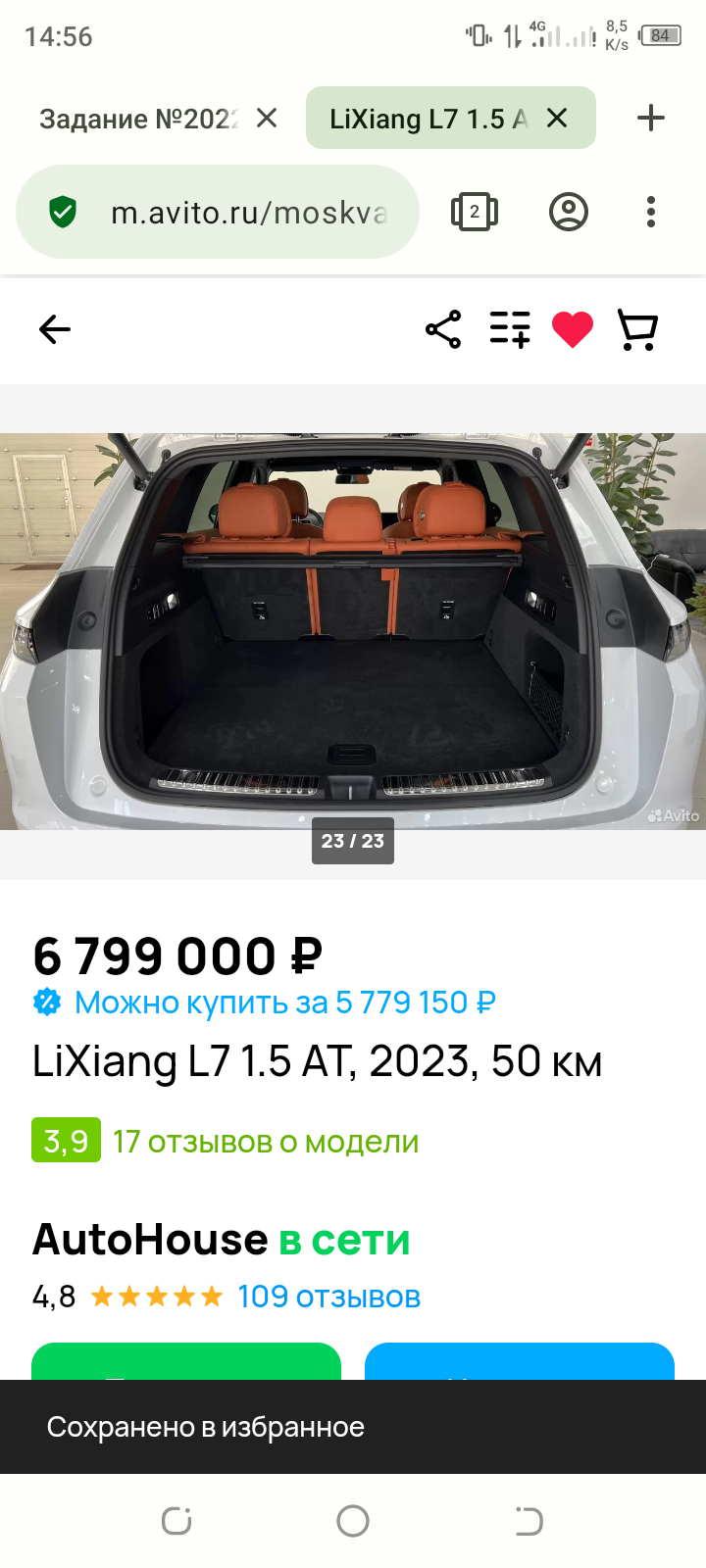Open AutoHouse's 109 отзывов

click(x=328, y=1297)
